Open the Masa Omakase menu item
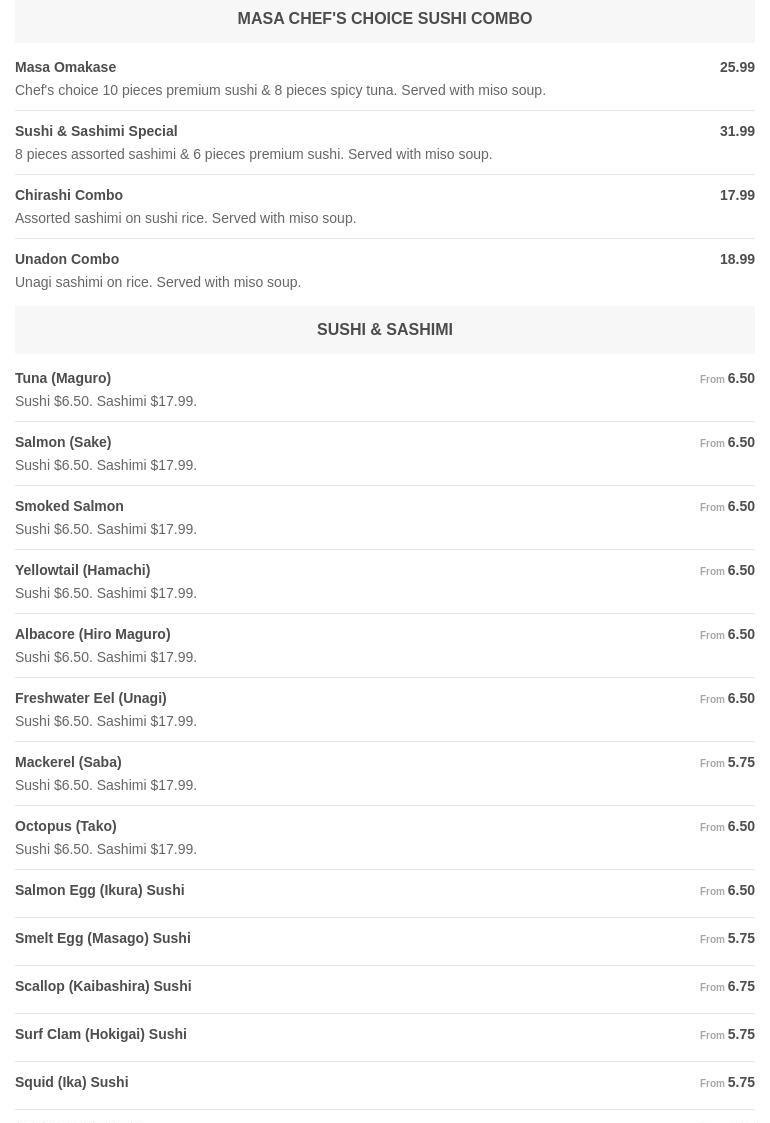 [x=66, y=67]
